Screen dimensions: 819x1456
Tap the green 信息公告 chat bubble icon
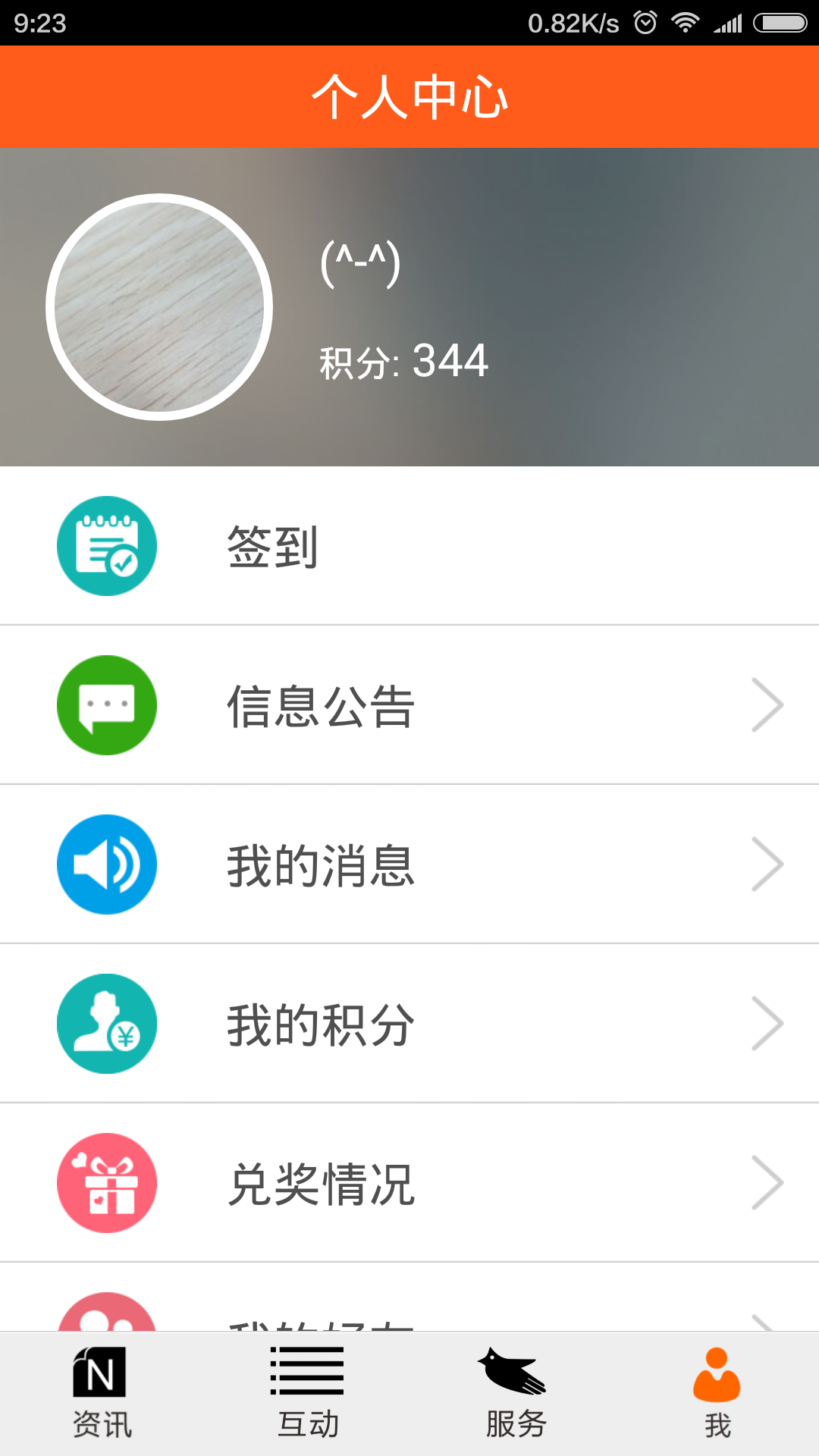pyautogui.click(x=106, y=704)
